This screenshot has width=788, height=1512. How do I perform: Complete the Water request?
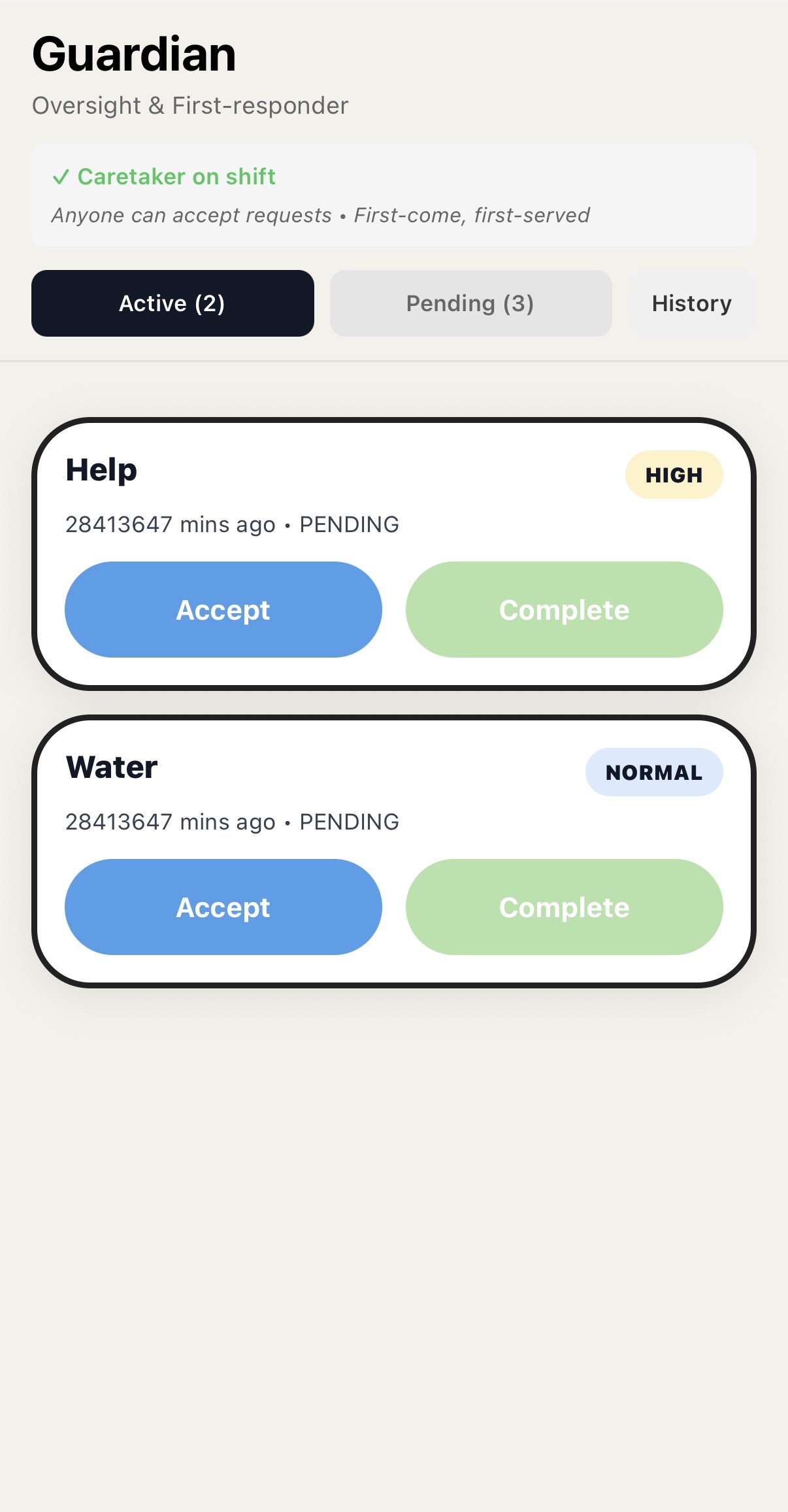pyautogui.click(x=564, y=907)
